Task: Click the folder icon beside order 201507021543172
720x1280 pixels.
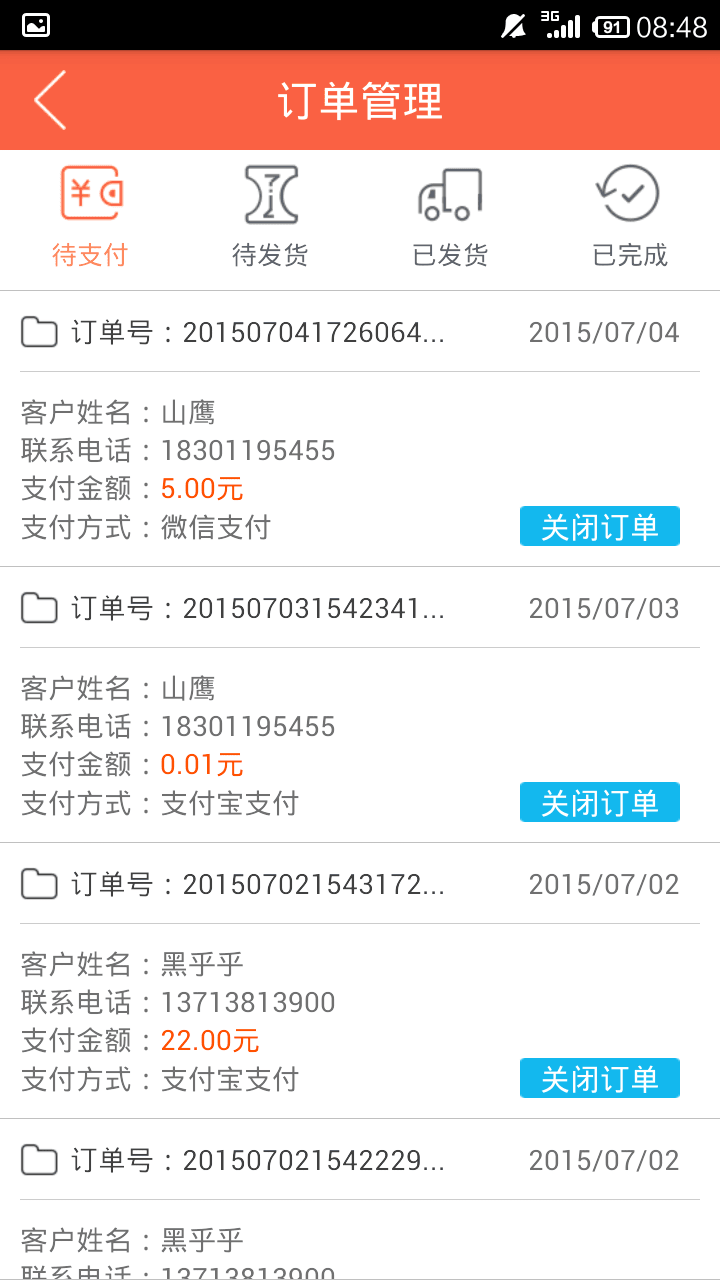Action: click(38, 883)
